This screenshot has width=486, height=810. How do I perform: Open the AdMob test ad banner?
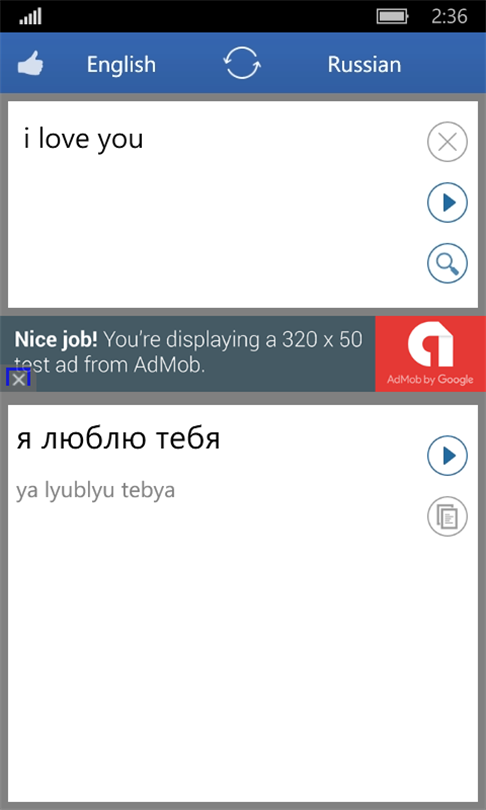click(243, 353)
